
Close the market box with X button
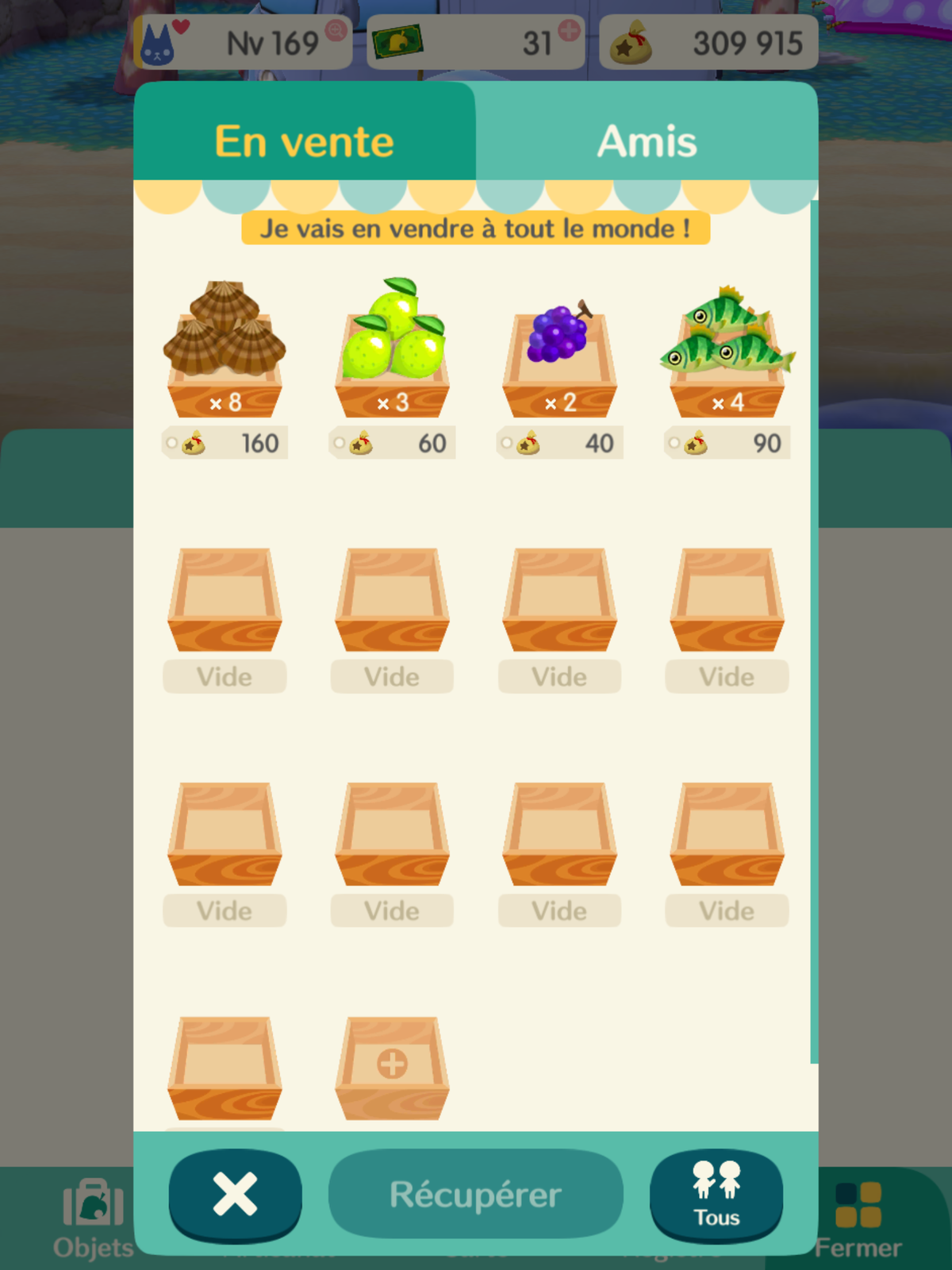point(235,1194)
